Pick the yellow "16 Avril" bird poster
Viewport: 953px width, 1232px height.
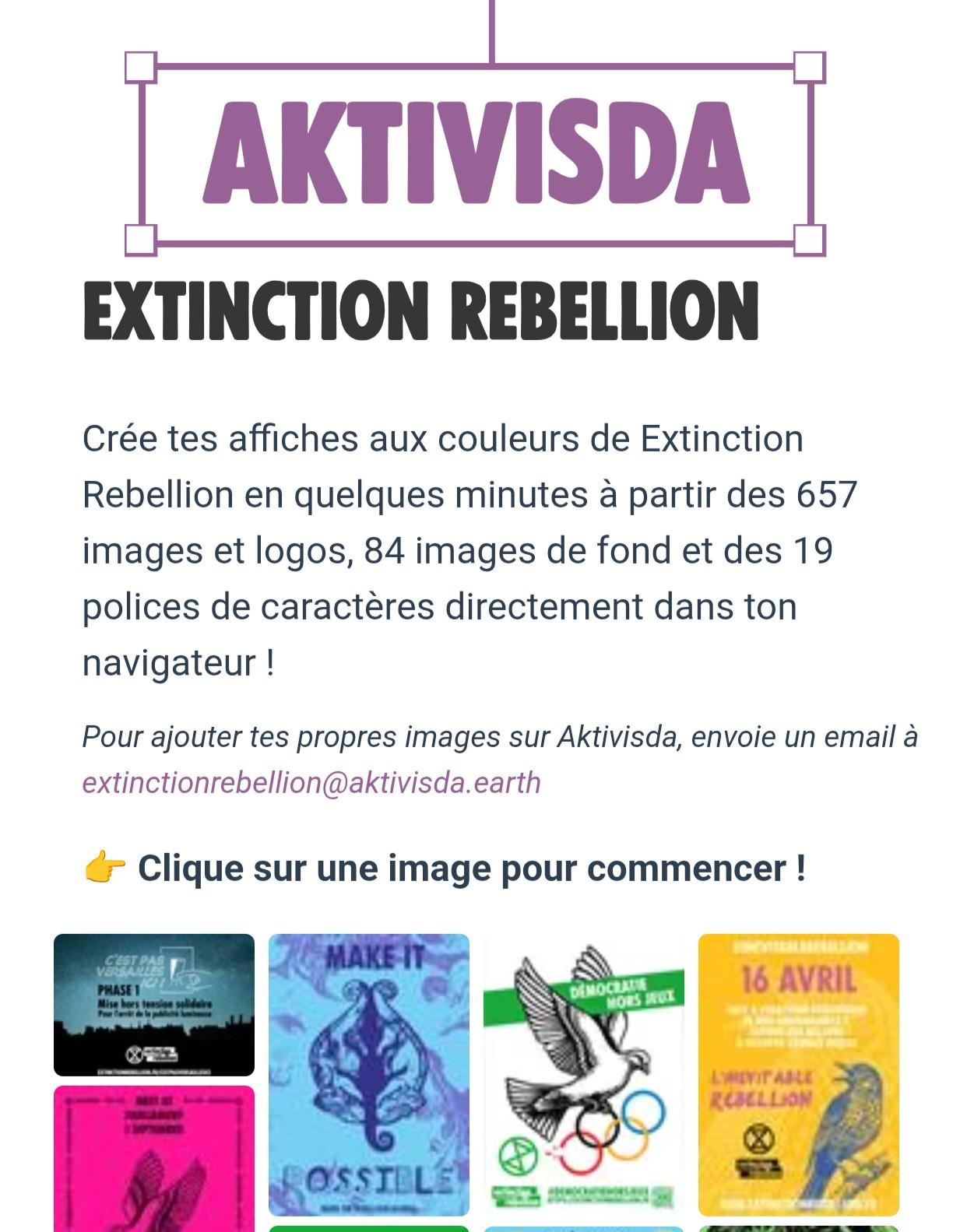click(799, 1074)
